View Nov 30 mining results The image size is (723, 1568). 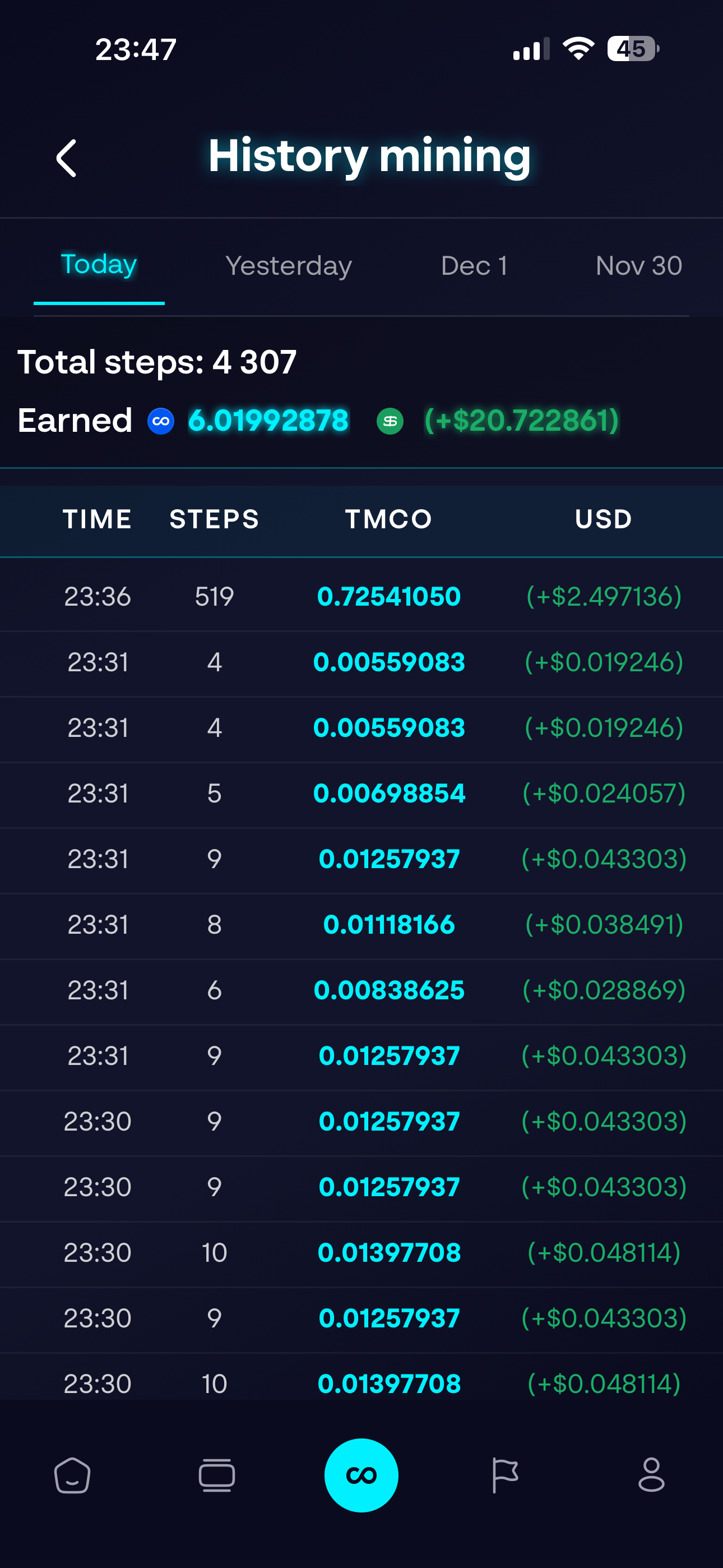638,265
